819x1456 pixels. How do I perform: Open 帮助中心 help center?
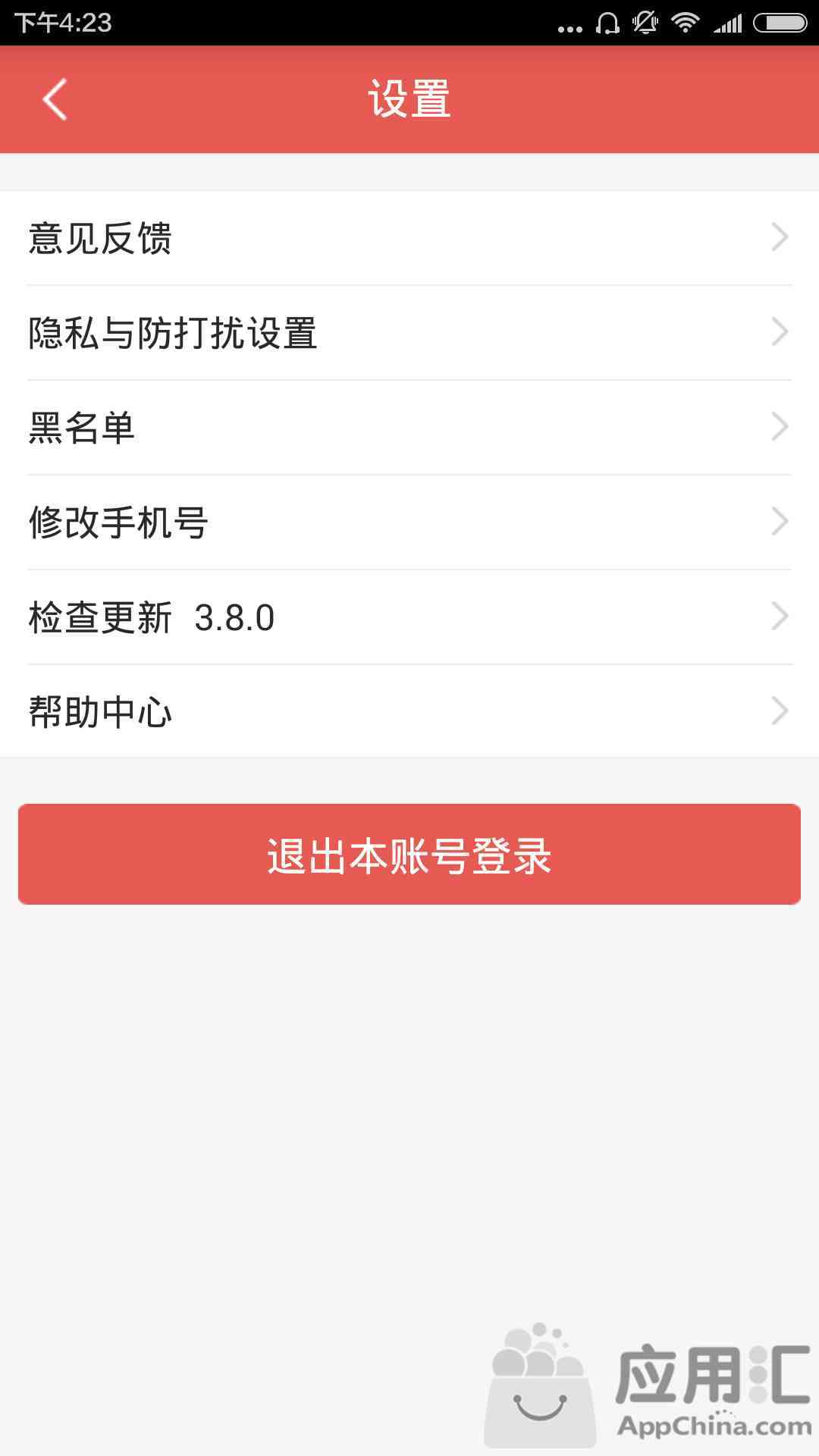(409, 711)
